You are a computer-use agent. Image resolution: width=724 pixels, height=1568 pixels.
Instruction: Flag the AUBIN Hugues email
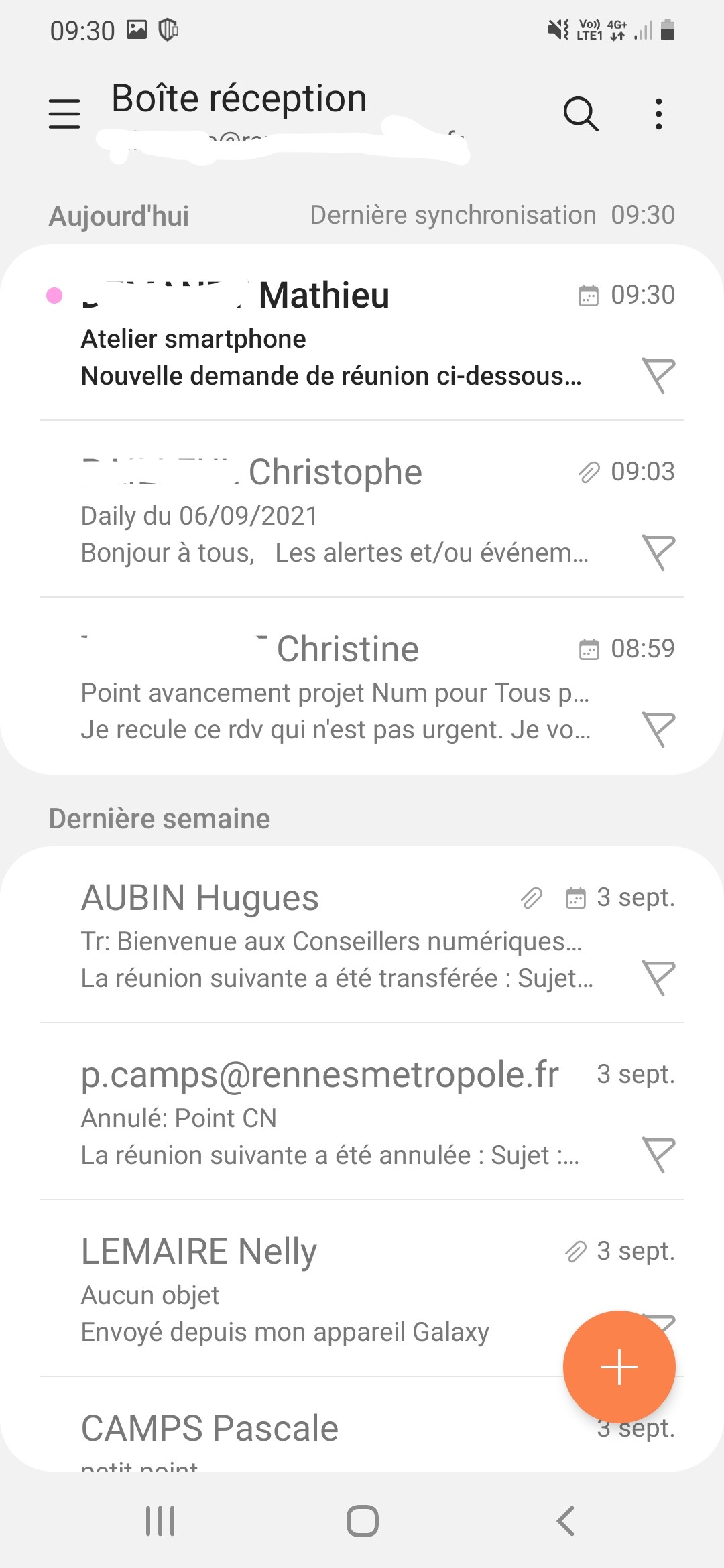[658, 978]
